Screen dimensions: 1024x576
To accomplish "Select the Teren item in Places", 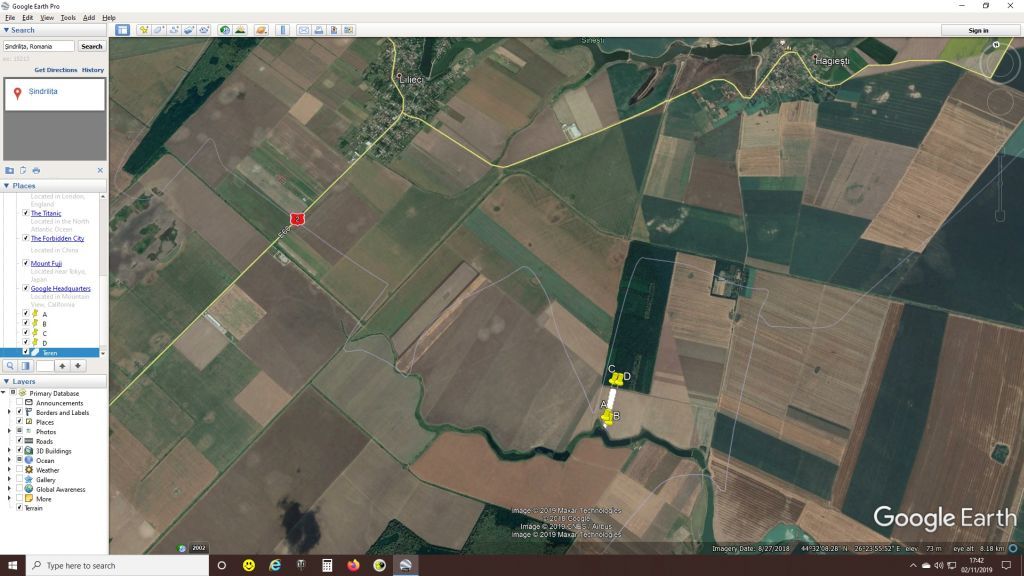I will click(x=50, y=352).
